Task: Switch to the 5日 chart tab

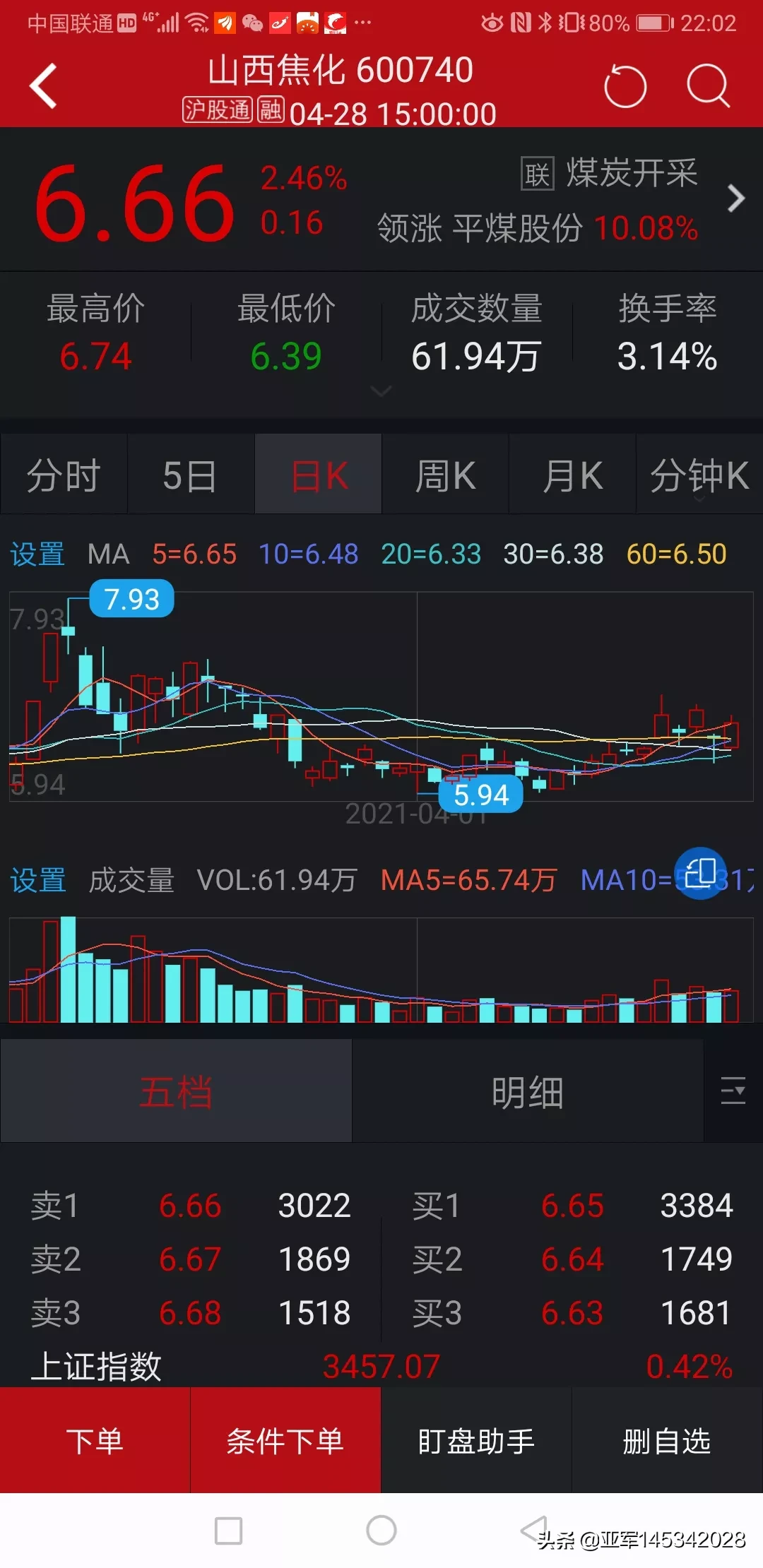Action: 190,475
